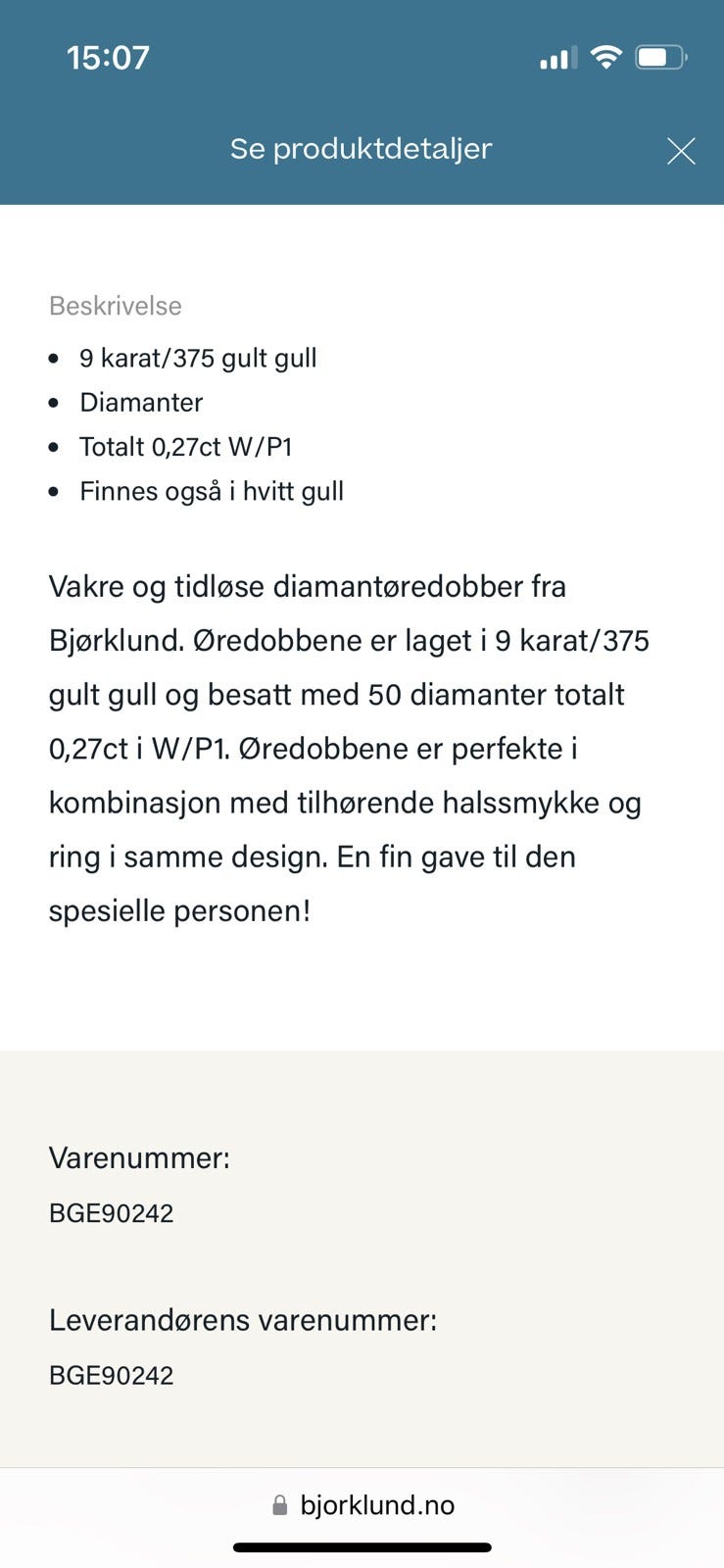This screenshot has width=724, height=1568.
Task: Tap the 'Varenummer:' label
Action: coord(140,1158)
